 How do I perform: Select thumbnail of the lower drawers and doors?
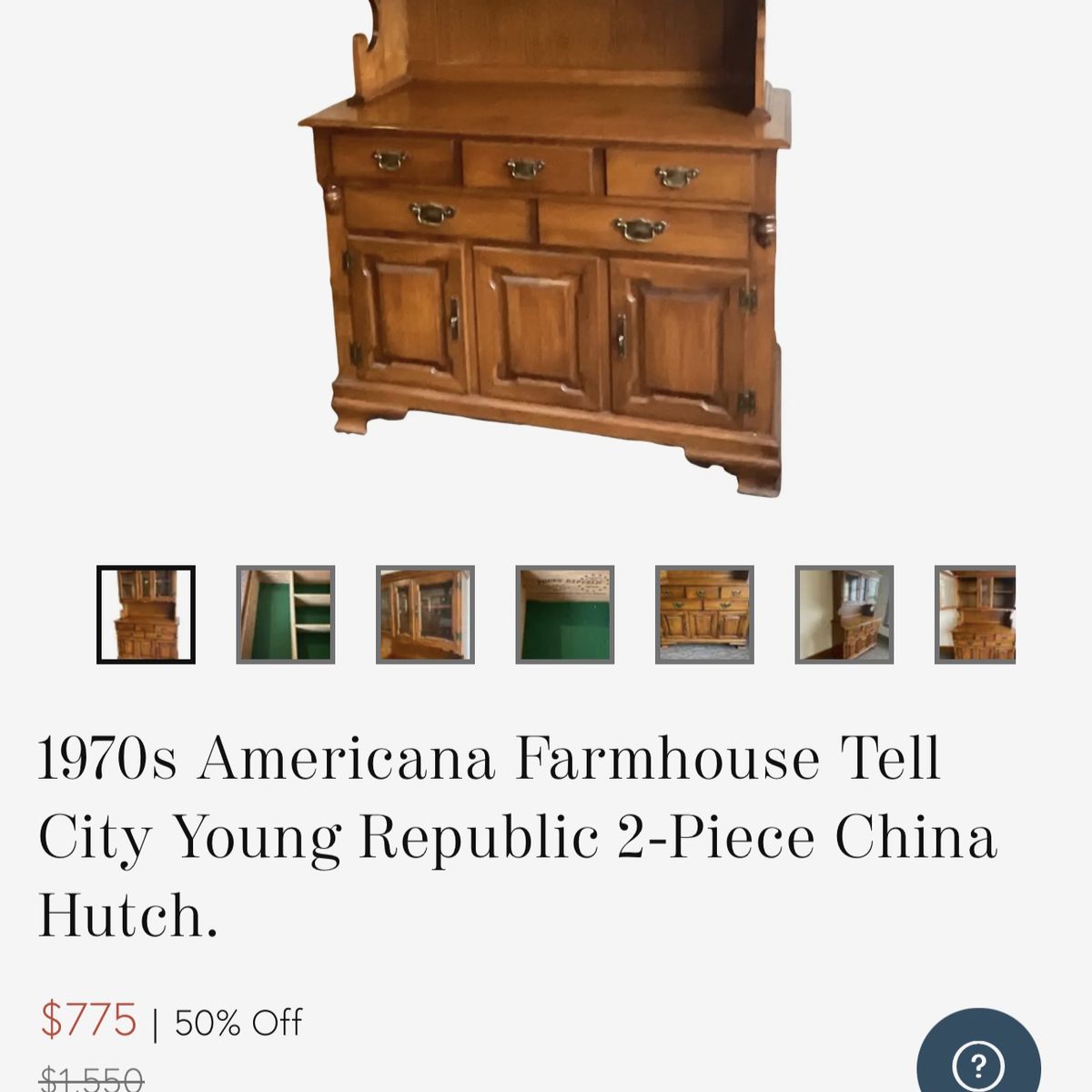tap(704, 615)
